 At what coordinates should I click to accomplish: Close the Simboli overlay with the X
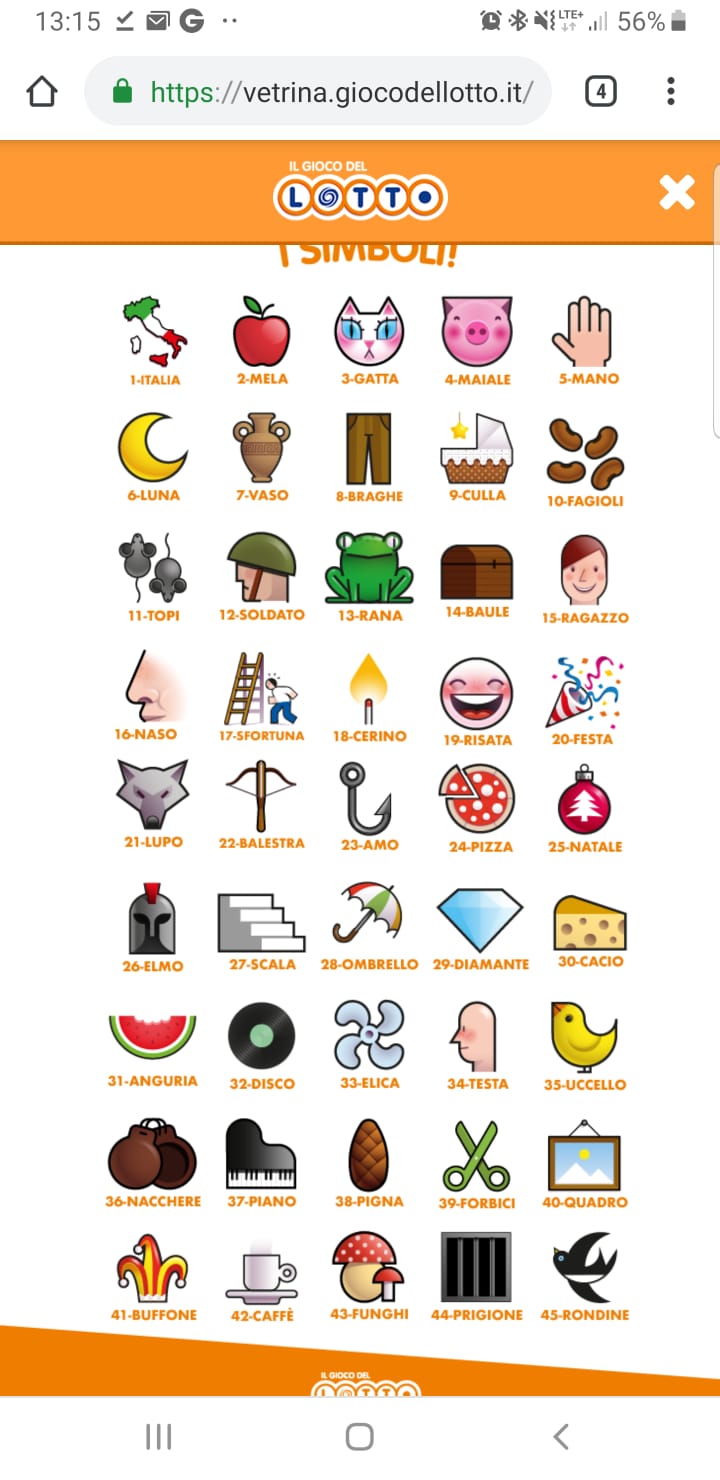tap(677, 192)
